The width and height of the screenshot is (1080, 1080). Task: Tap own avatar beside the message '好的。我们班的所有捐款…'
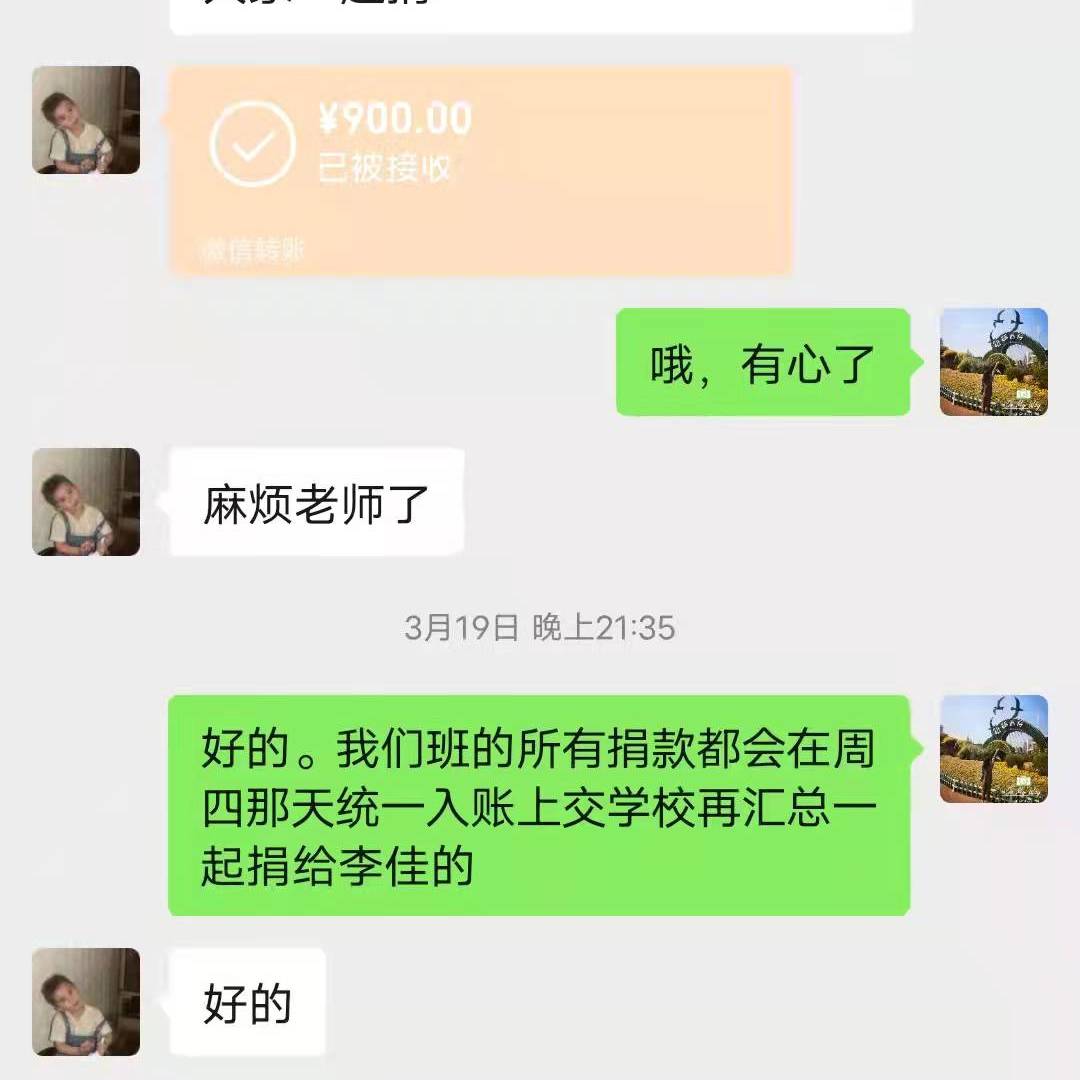pyautogui.click(x=993, y=749)
